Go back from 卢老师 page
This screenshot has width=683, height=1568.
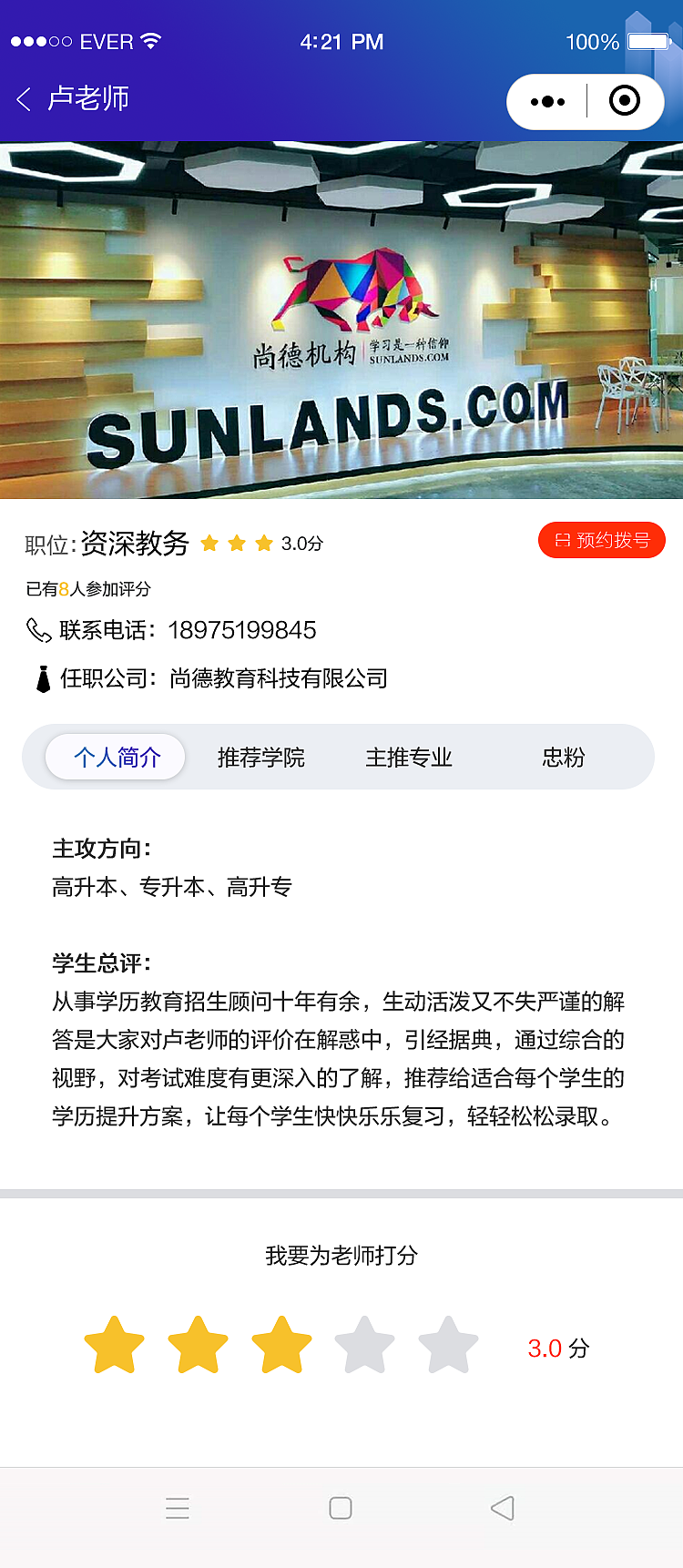(25, 99)
